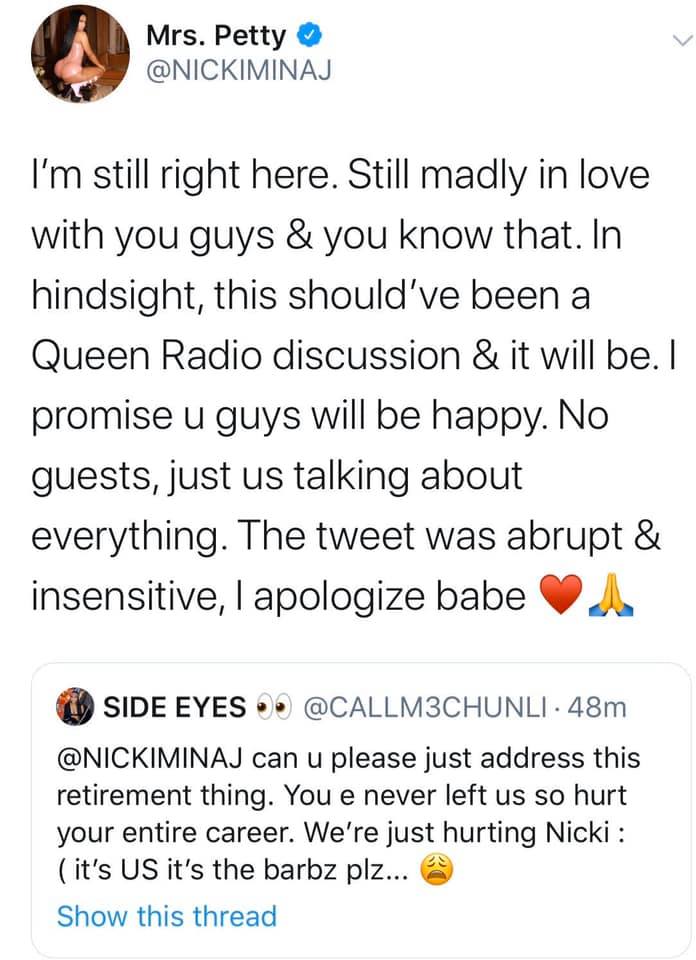Viewport: 696px width, 960px height.
Task: Open Mrs. Petty's profile picture
Action: [73, 56]
